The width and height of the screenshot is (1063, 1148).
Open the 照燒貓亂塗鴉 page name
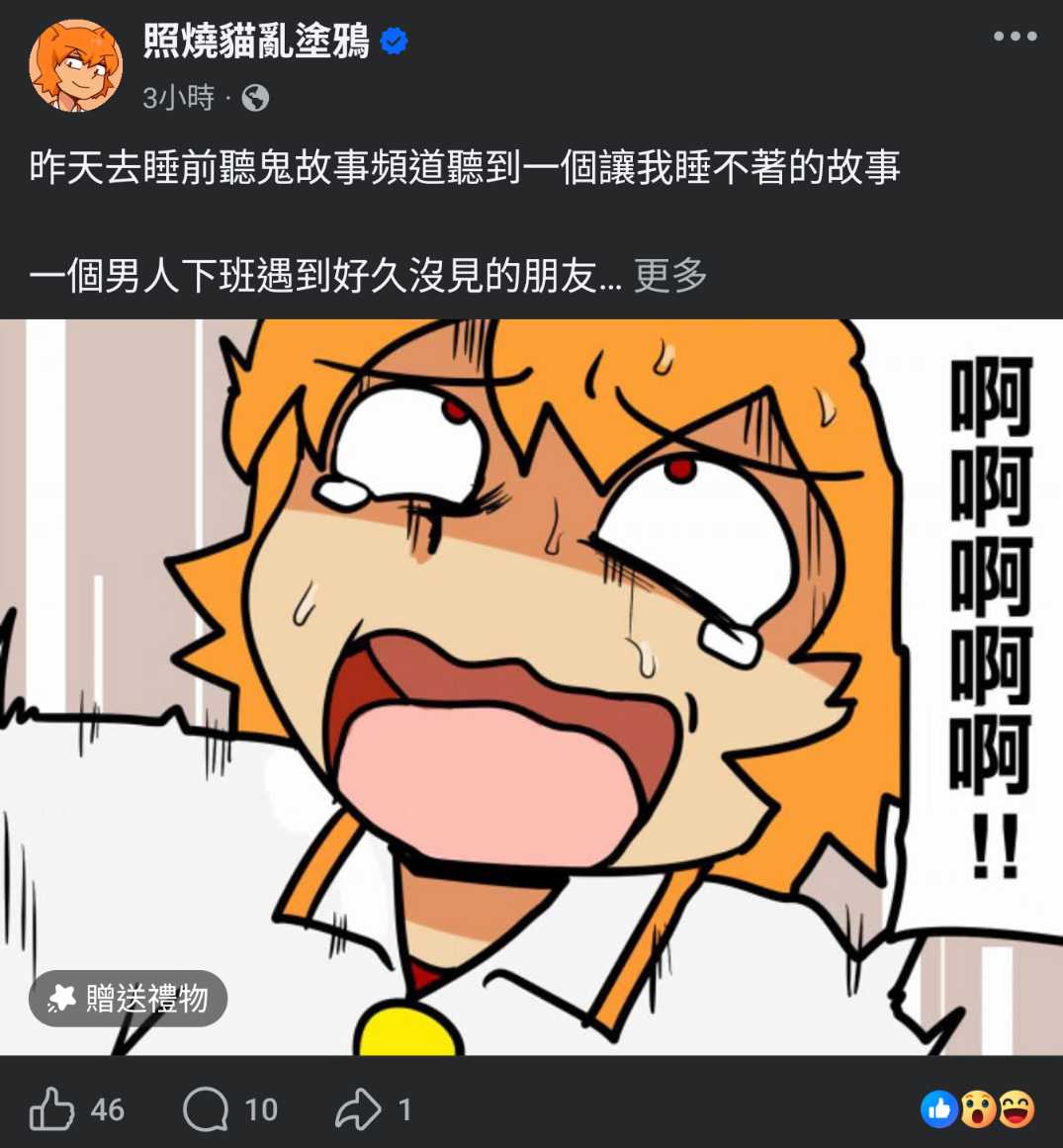256,42
